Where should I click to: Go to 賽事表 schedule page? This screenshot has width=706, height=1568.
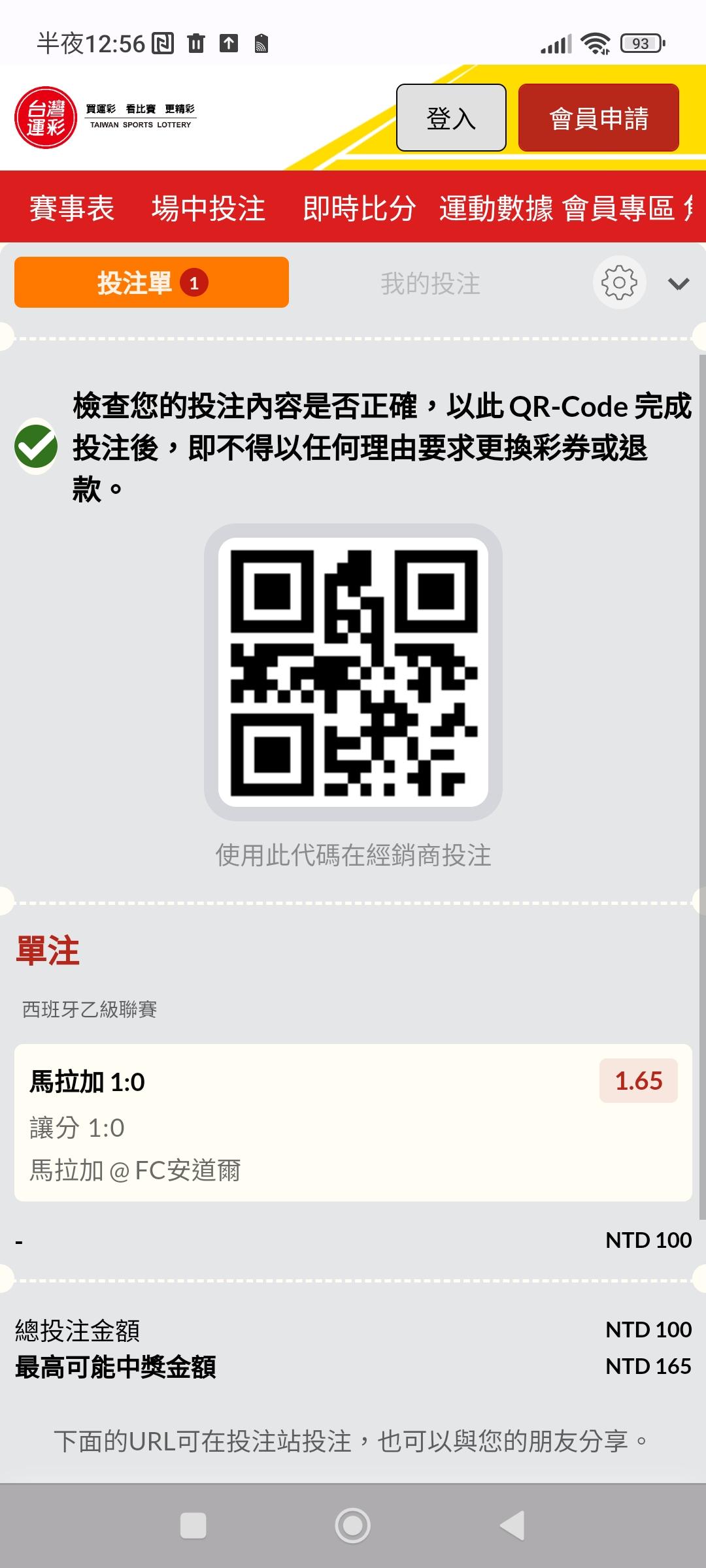[x=72, y=208]
